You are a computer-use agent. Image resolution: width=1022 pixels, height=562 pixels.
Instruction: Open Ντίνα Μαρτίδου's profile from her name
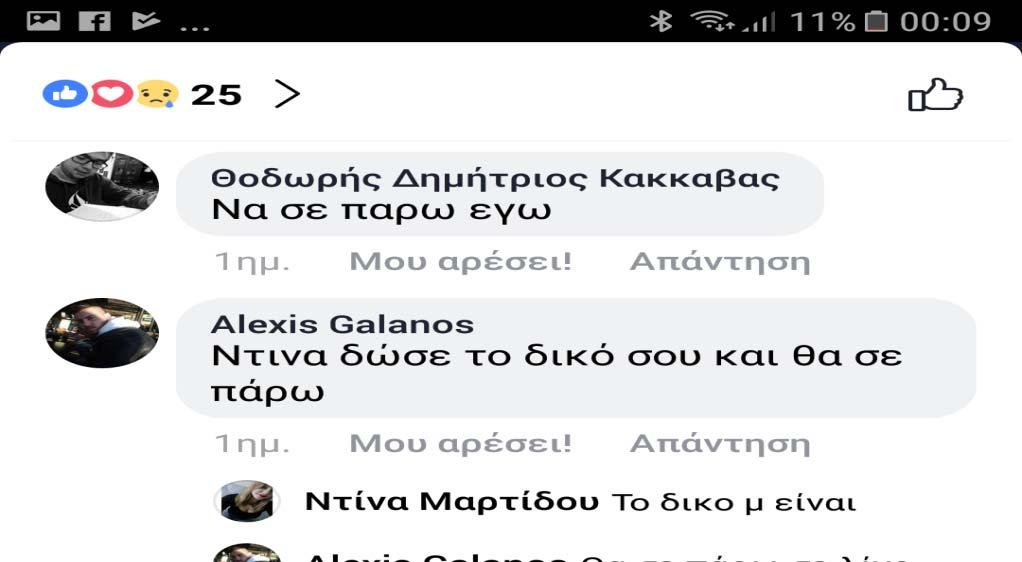point(451,502)
